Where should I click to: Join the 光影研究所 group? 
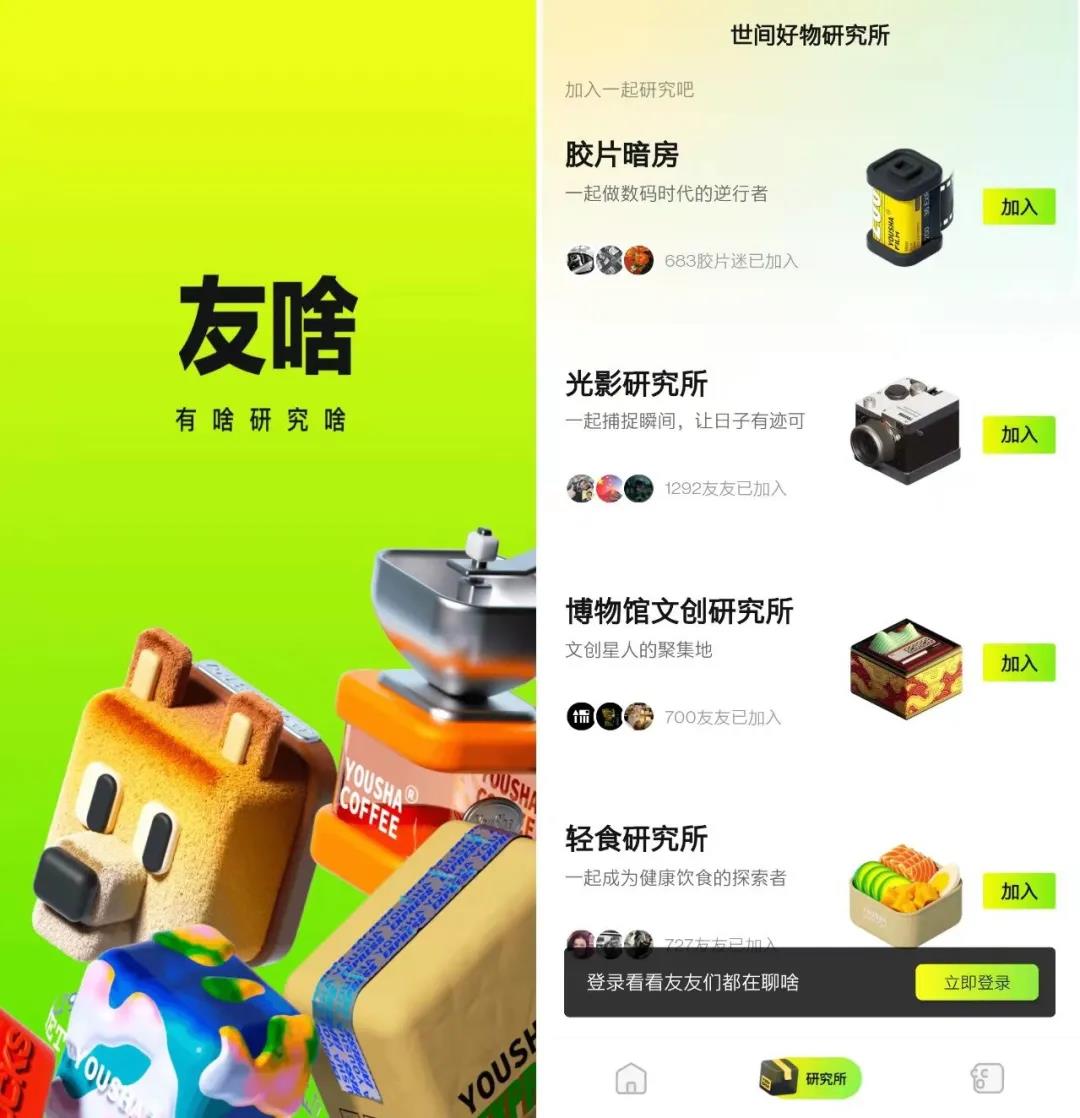click(x=1018, y=435)
